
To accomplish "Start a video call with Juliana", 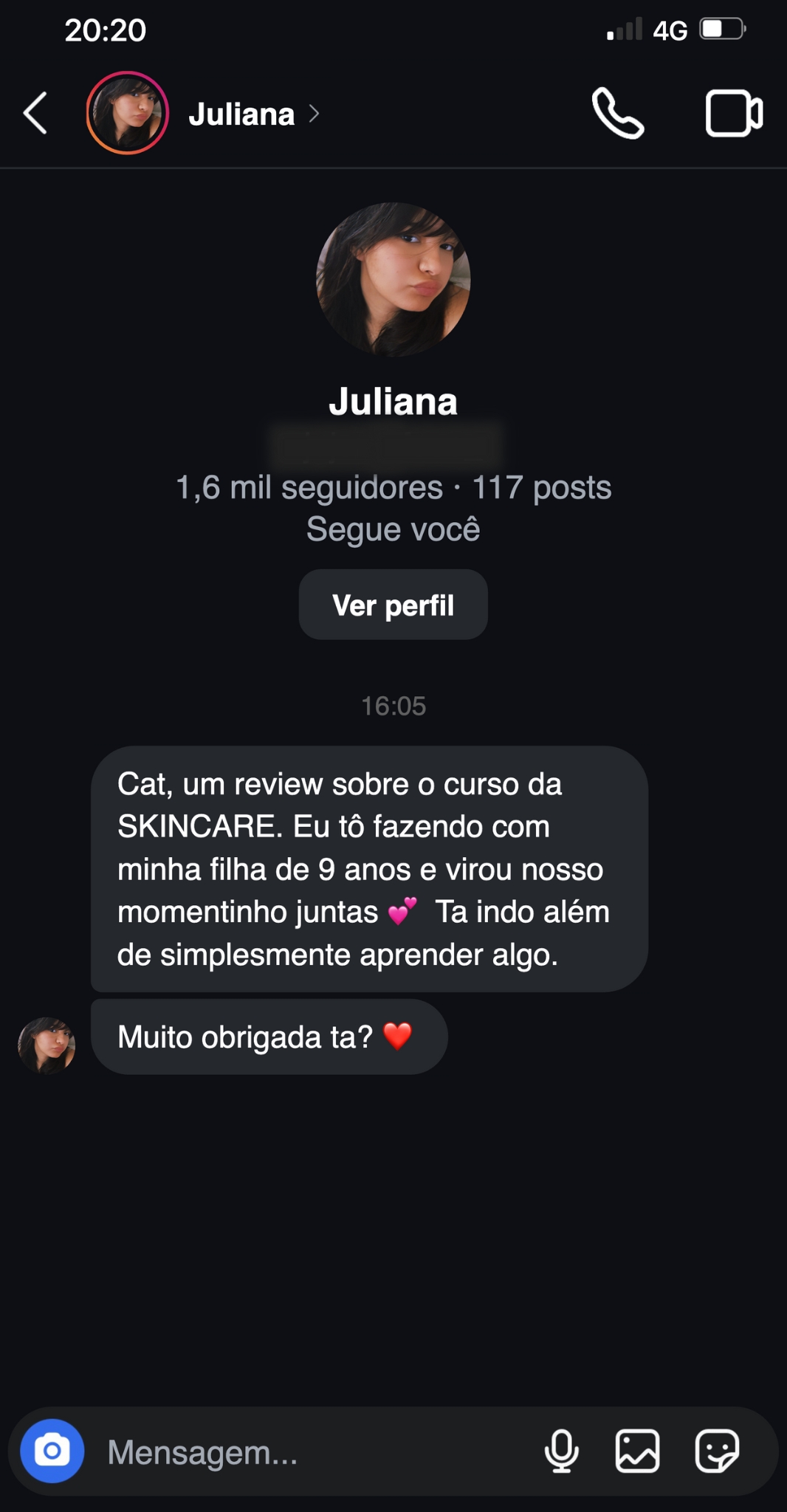I will tap(734, 114).
